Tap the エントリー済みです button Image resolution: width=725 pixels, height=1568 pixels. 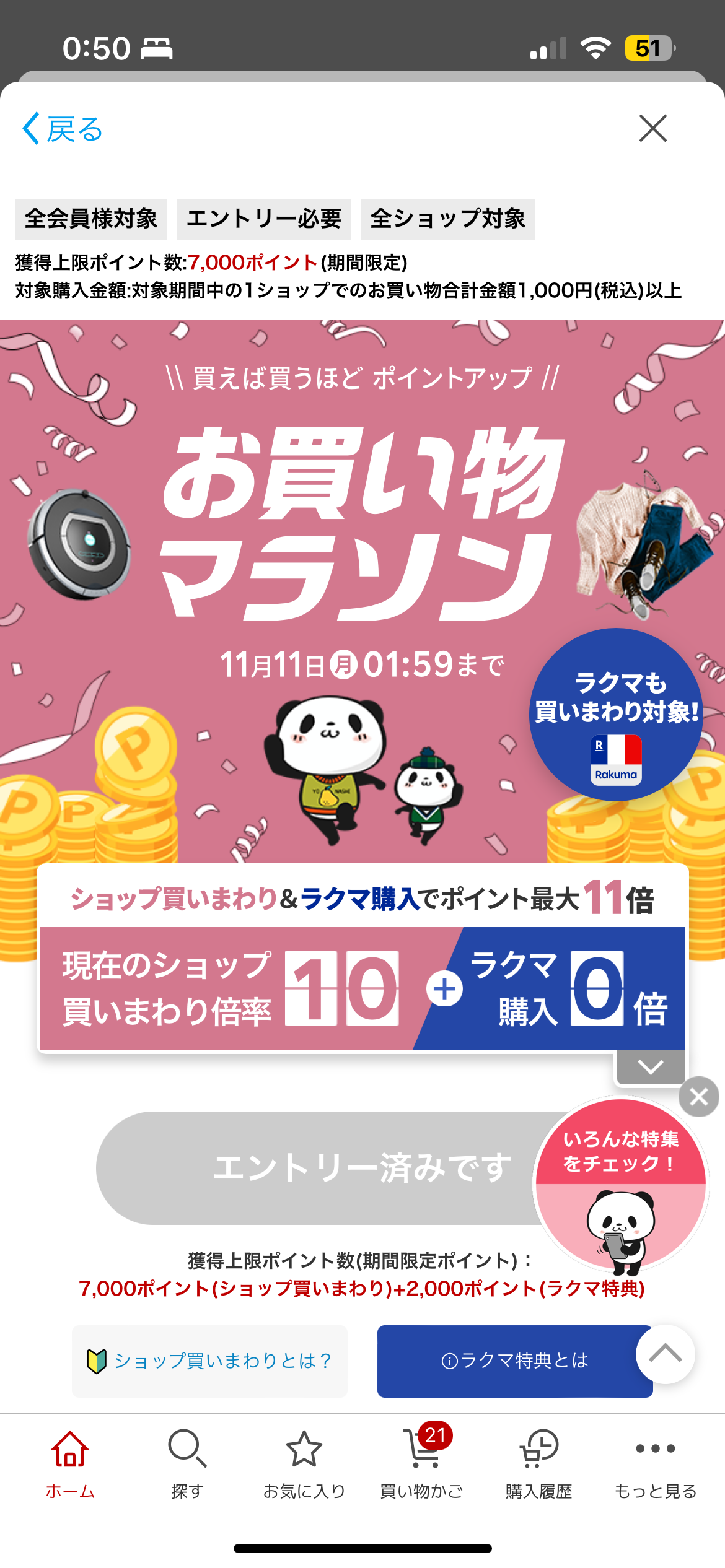(322, 1168)
